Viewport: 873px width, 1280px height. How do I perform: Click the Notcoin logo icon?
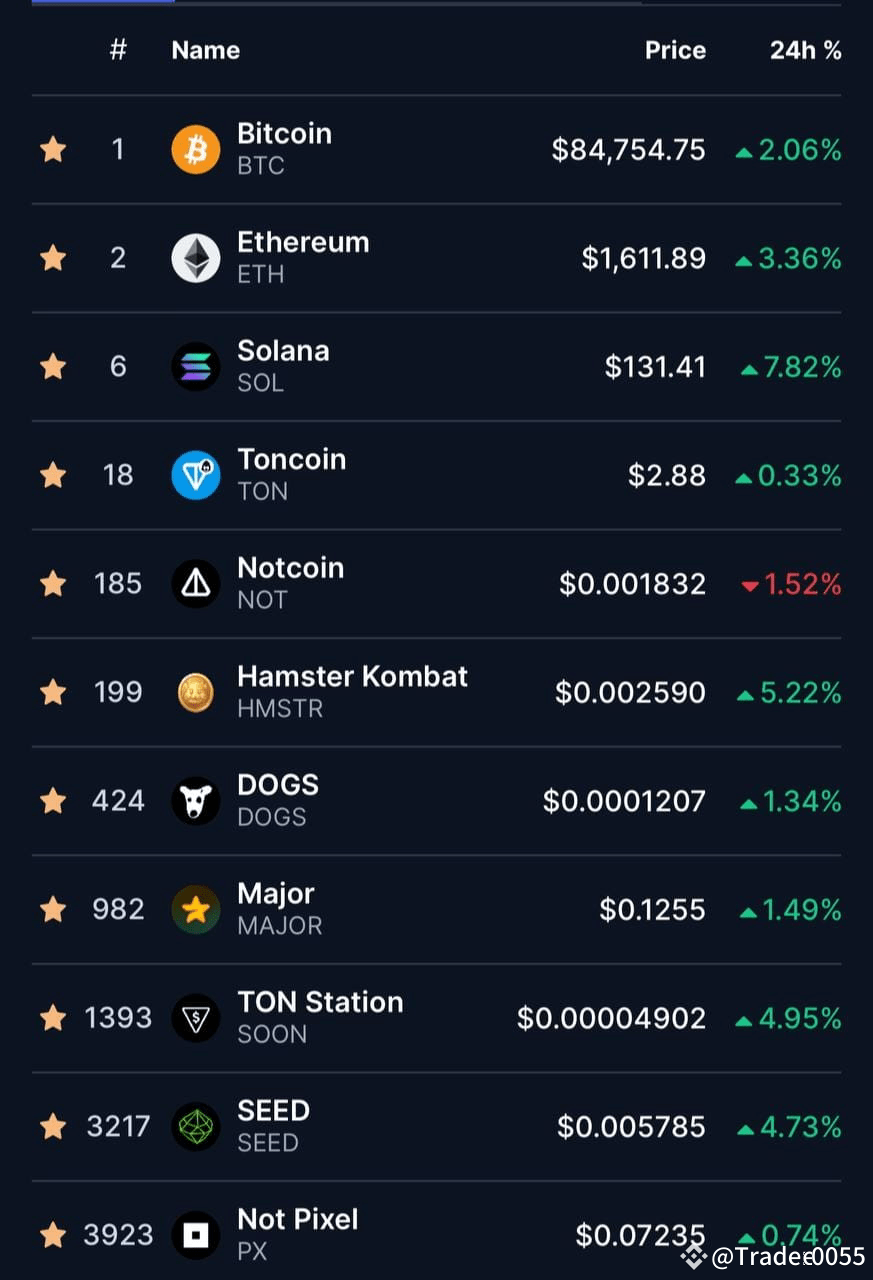click(x=196, y=584)
